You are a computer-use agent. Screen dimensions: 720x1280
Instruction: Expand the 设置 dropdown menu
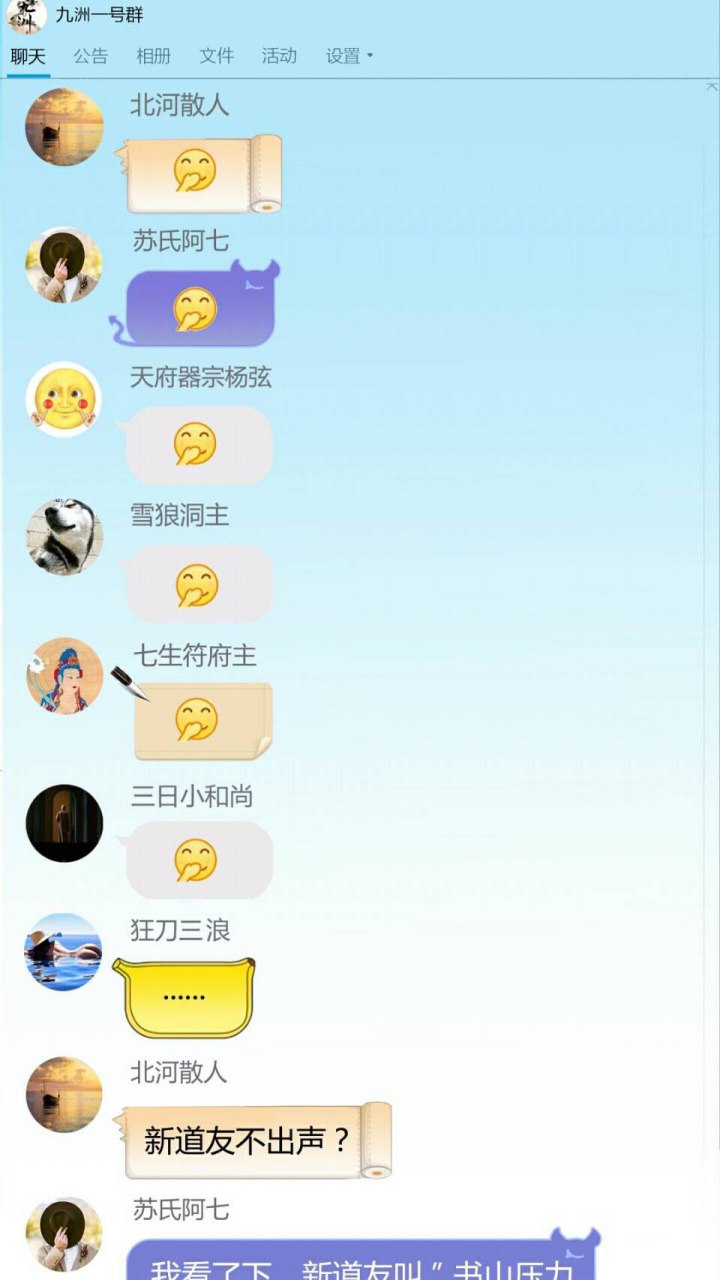tap(348, 56)
